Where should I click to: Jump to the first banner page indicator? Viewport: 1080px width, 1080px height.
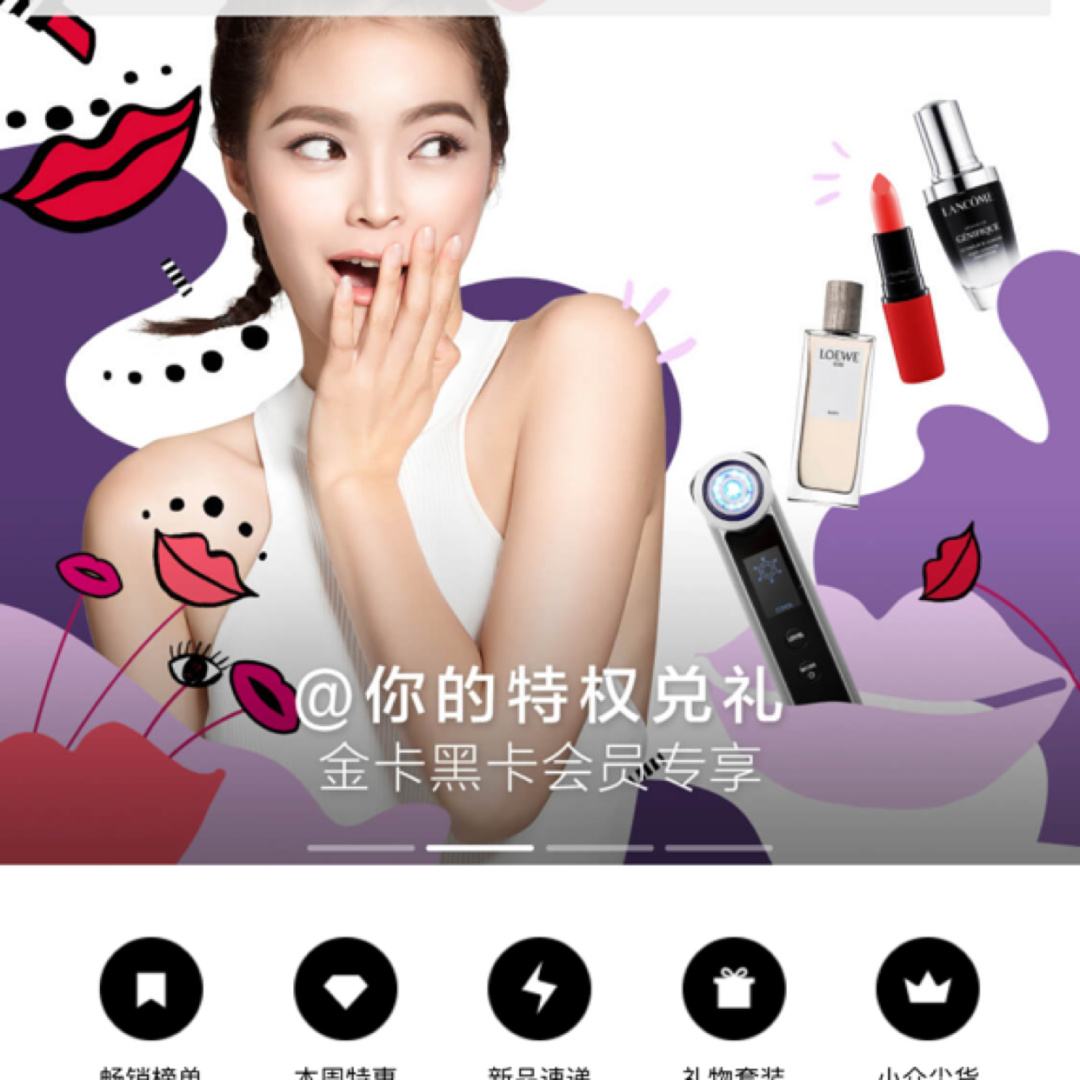361,848
